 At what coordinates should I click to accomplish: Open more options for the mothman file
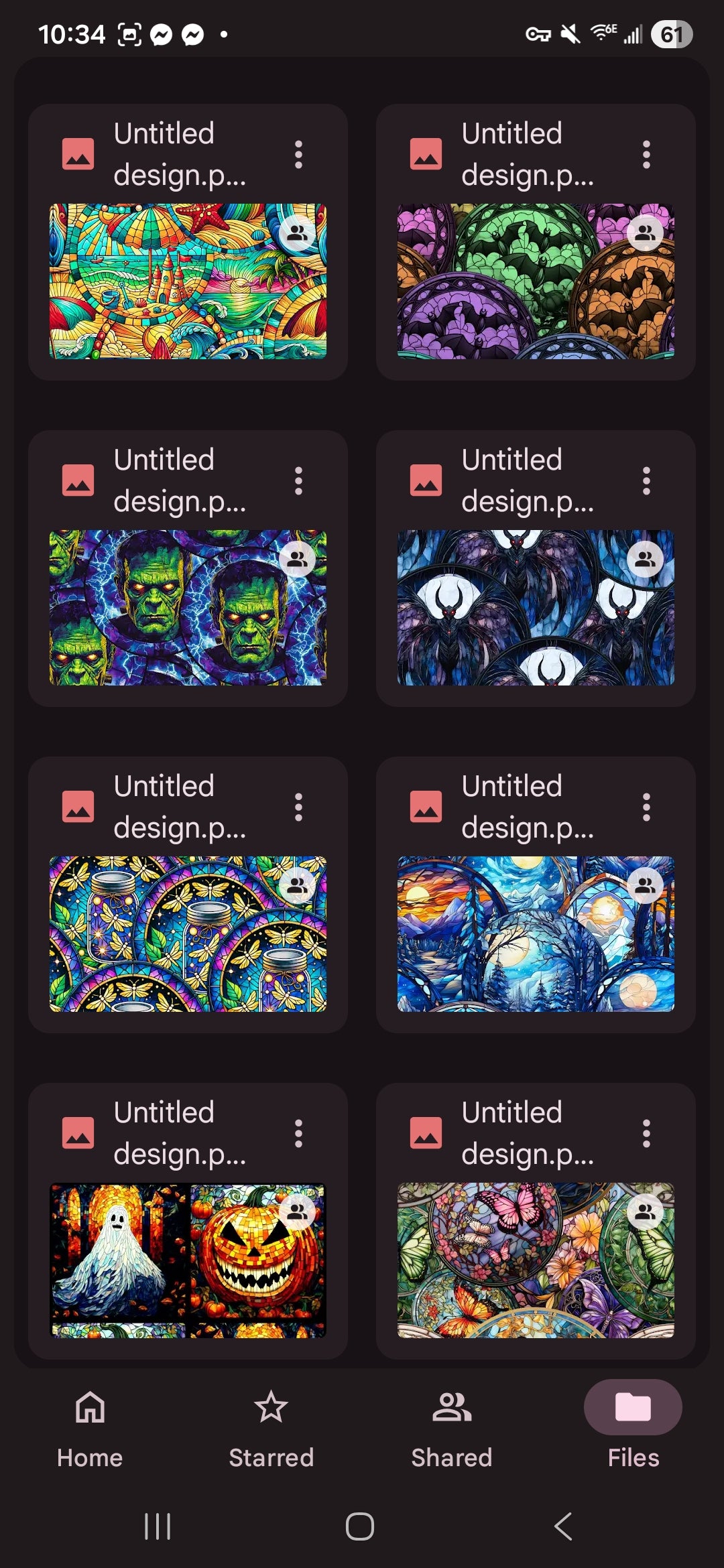tap(646, 481)
